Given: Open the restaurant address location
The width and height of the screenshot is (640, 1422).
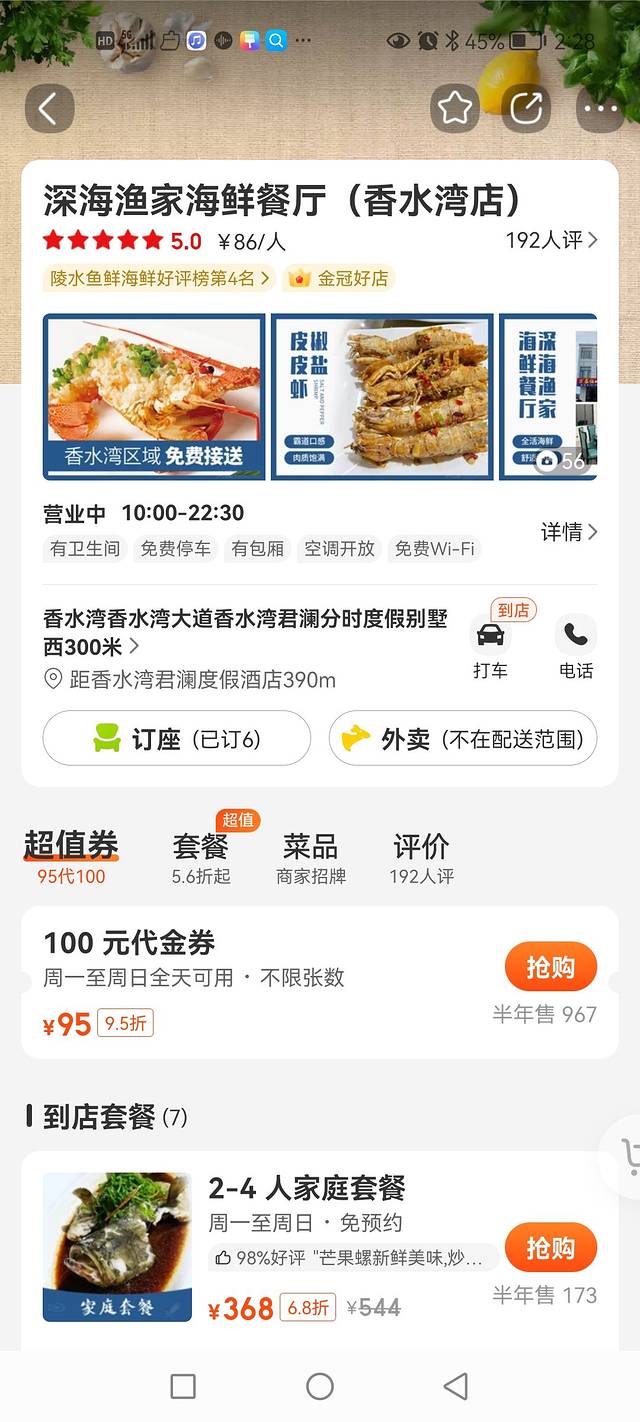Looking at the screenshot, I should coord(245,632).
